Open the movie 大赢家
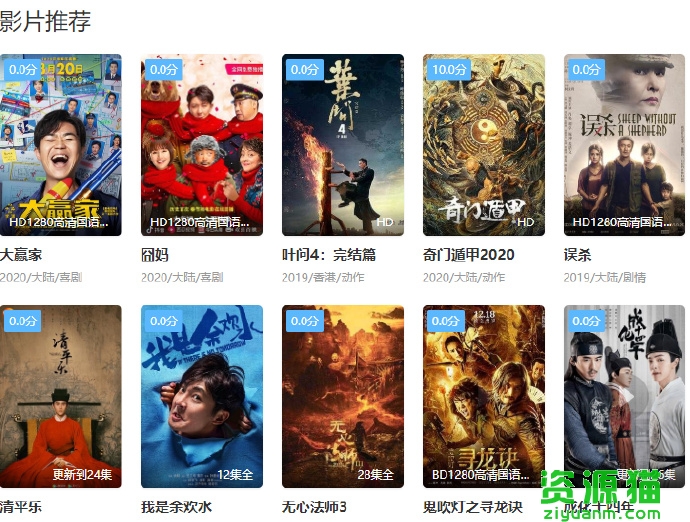 (x=61, y=145)
